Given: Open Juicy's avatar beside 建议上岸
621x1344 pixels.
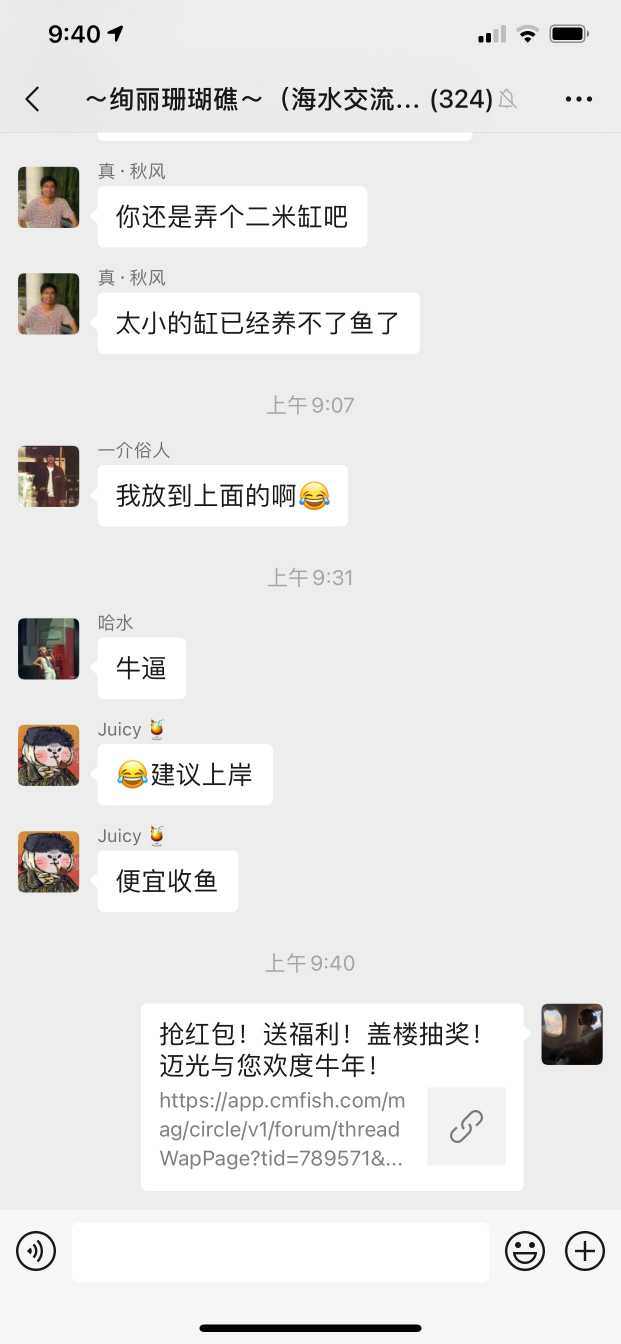Looking at the screenshot, I should [x=48, y=755].
